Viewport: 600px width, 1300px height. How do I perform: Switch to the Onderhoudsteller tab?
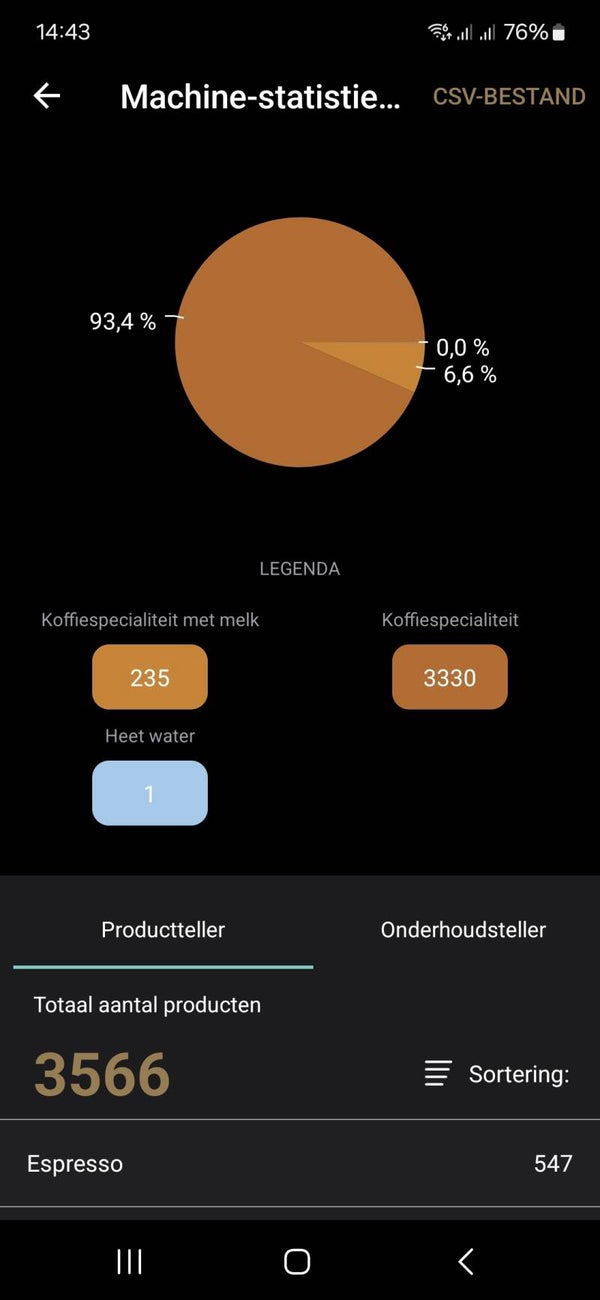tap(463, 930)
